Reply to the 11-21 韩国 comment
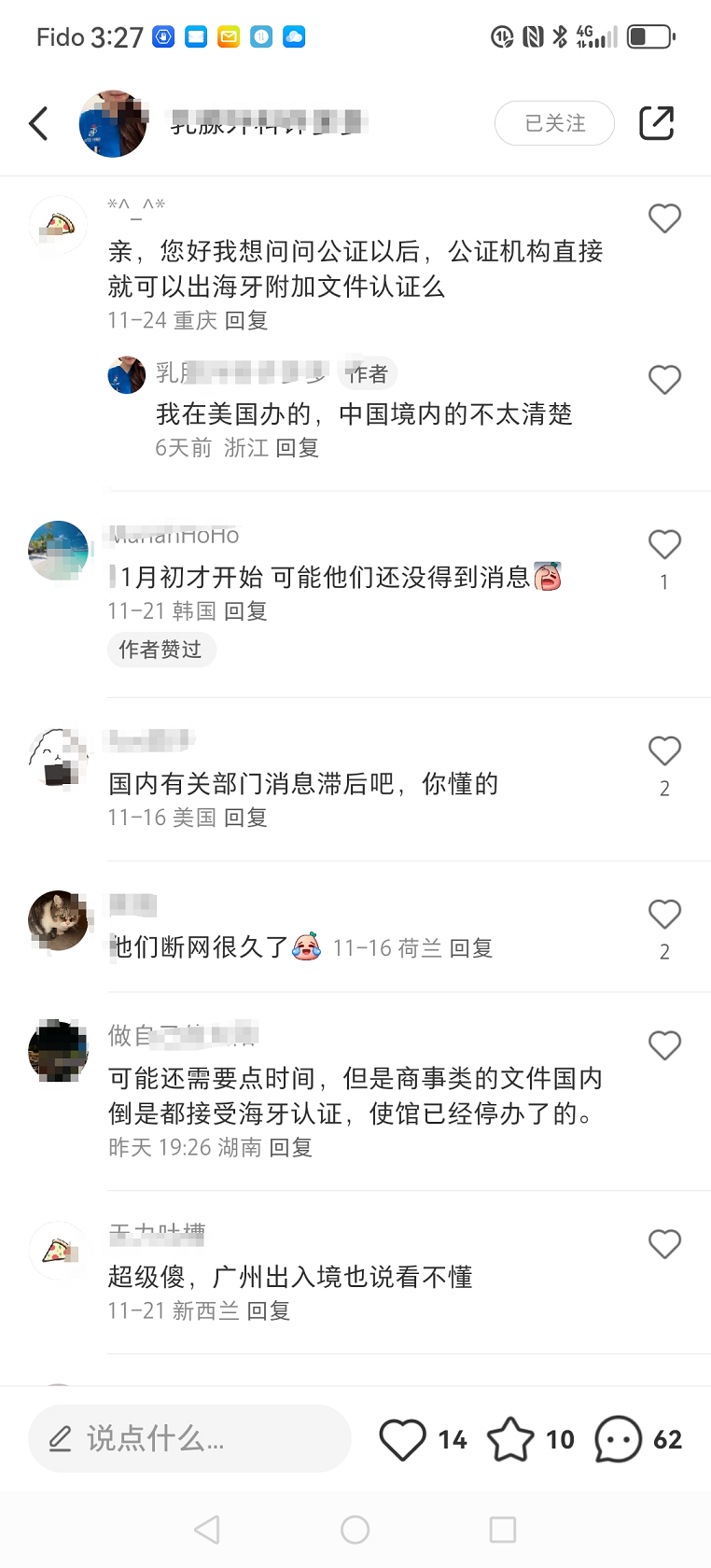 [x=245, y=611]
